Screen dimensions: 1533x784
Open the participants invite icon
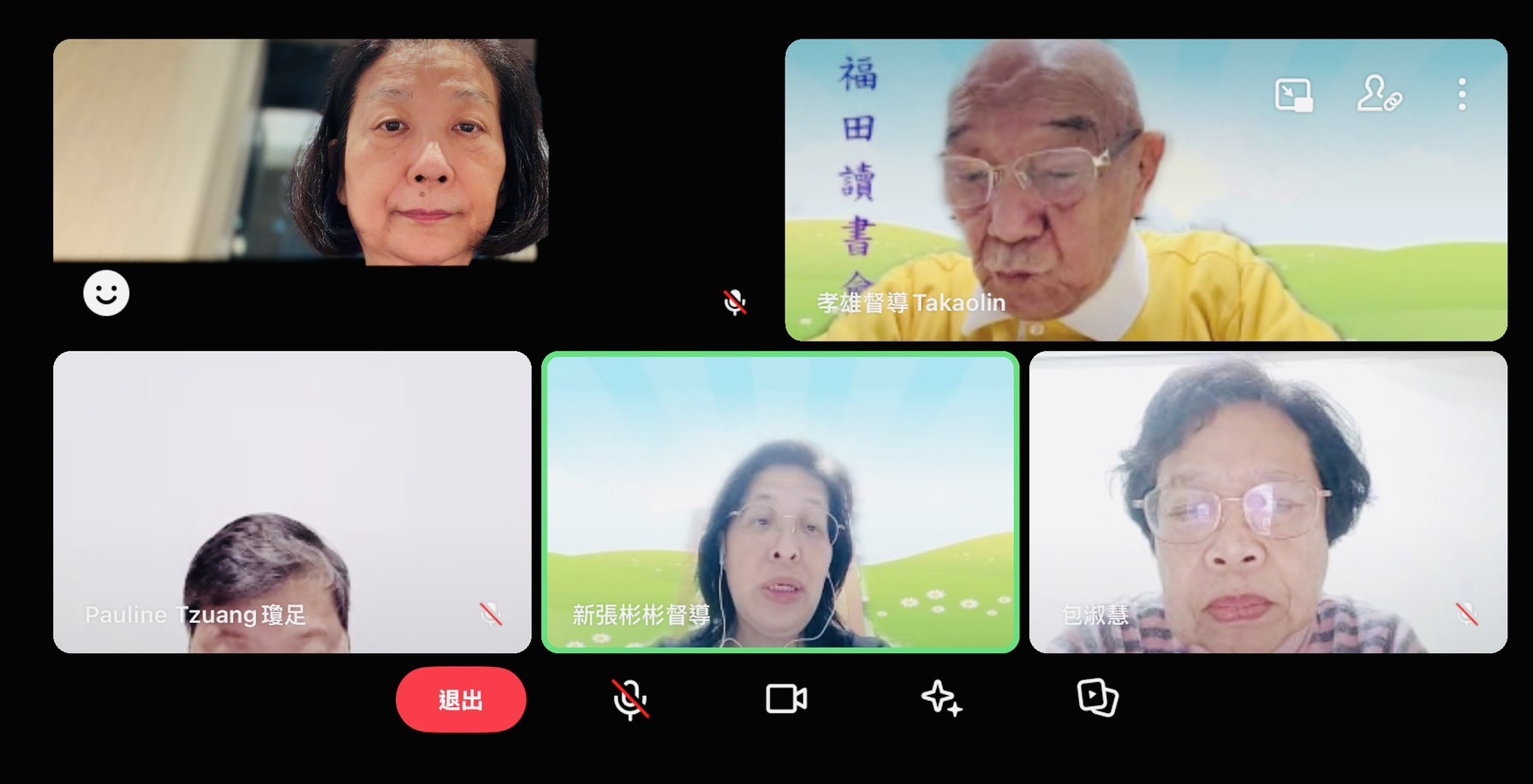point(1378,94)
